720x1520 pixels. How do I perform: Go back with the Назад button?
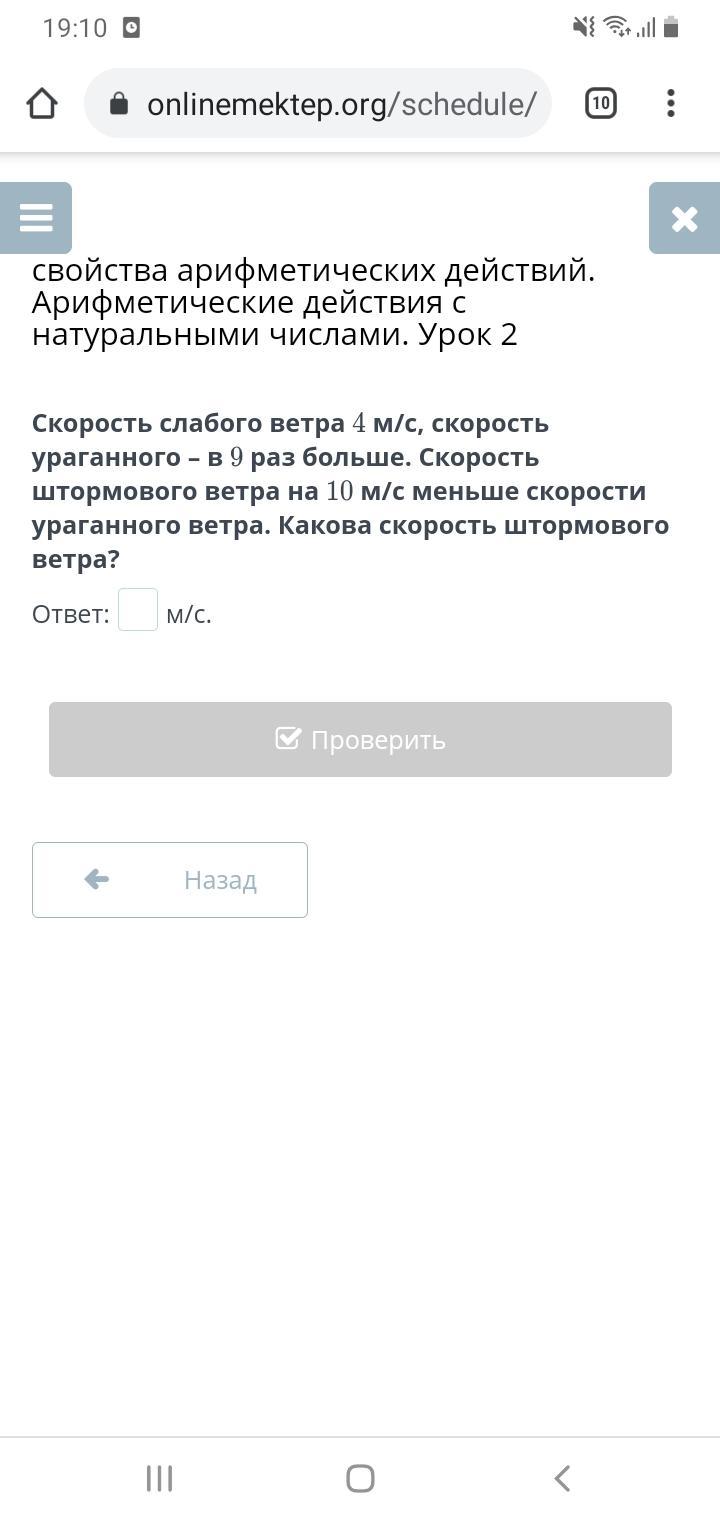point(170,880)
